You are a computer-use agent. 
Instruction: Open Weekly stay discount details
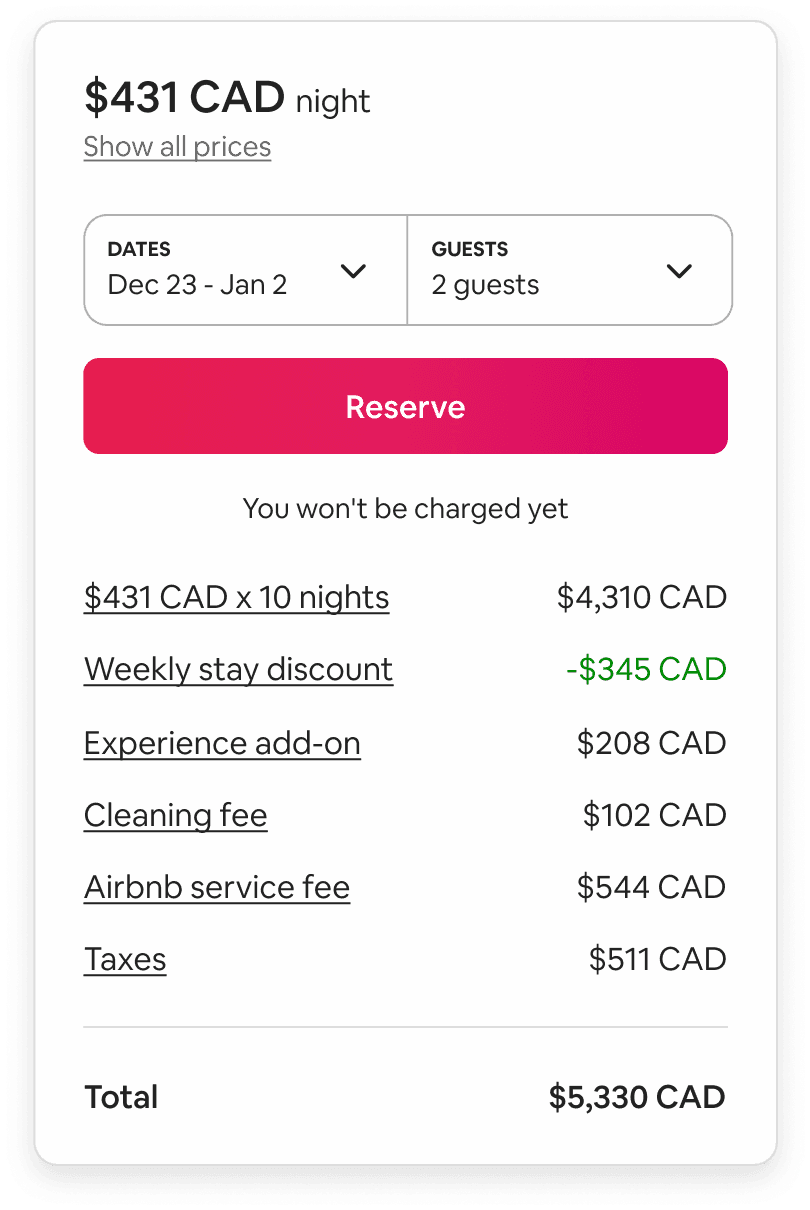(239, 669)
